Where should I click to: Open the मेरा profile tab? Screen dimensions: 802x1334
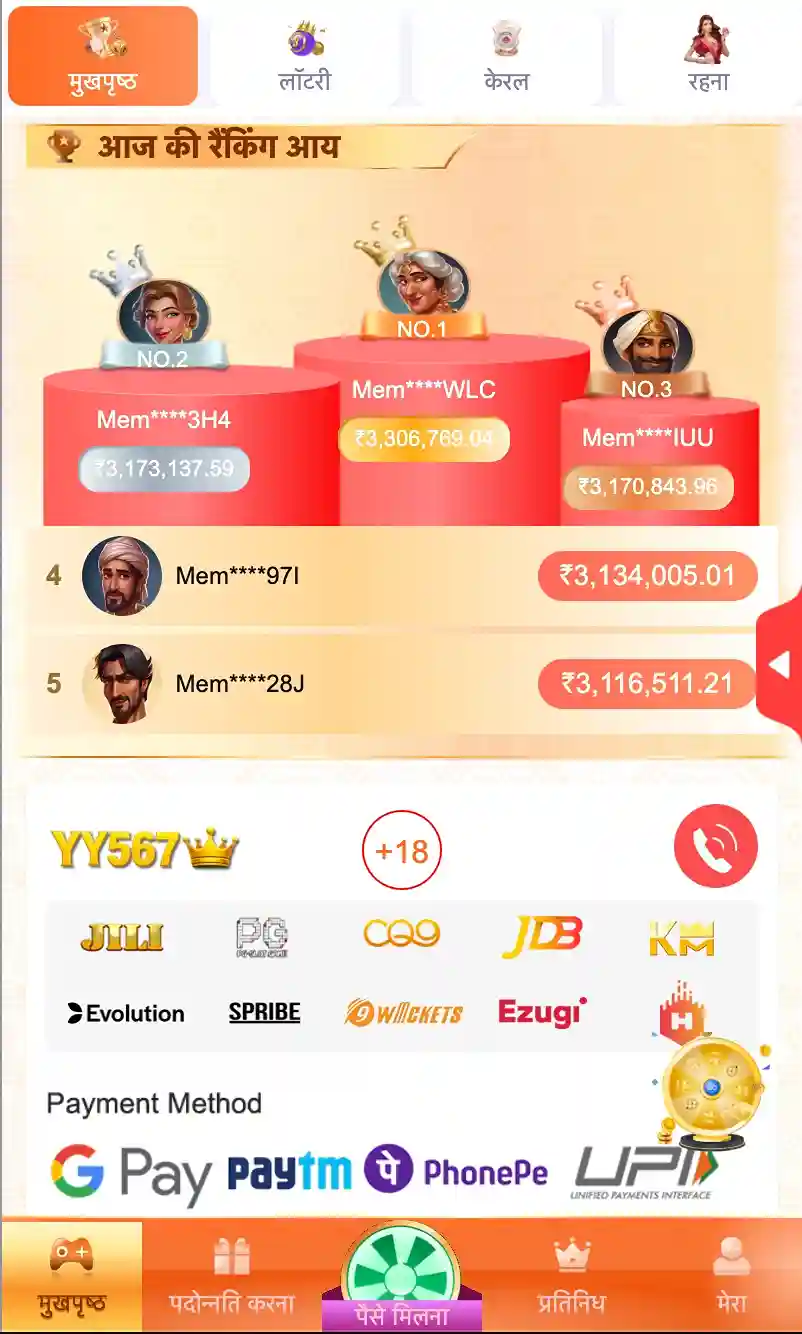pyautogui.click(x=732, y=1276)
